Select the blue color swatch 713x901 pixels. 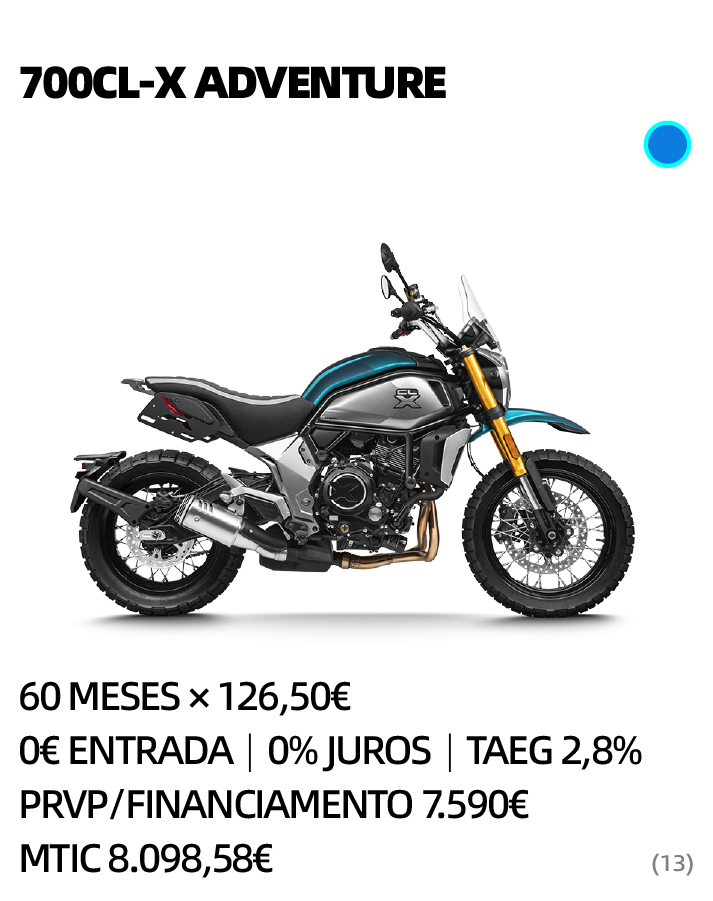[x=667, y=145]
